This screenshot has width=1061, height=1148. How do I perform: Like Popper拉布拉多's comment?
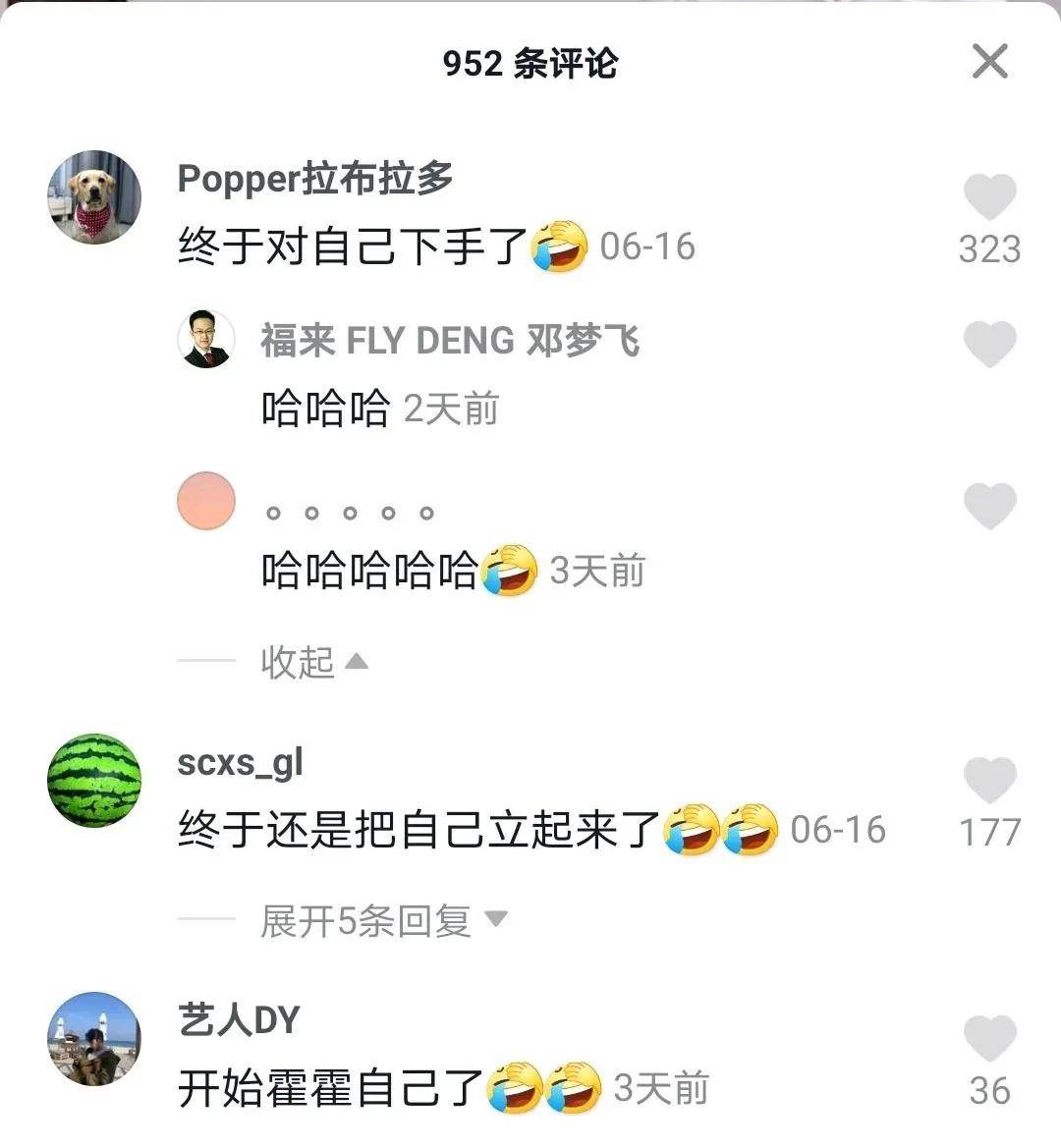(x=989, y=198)
